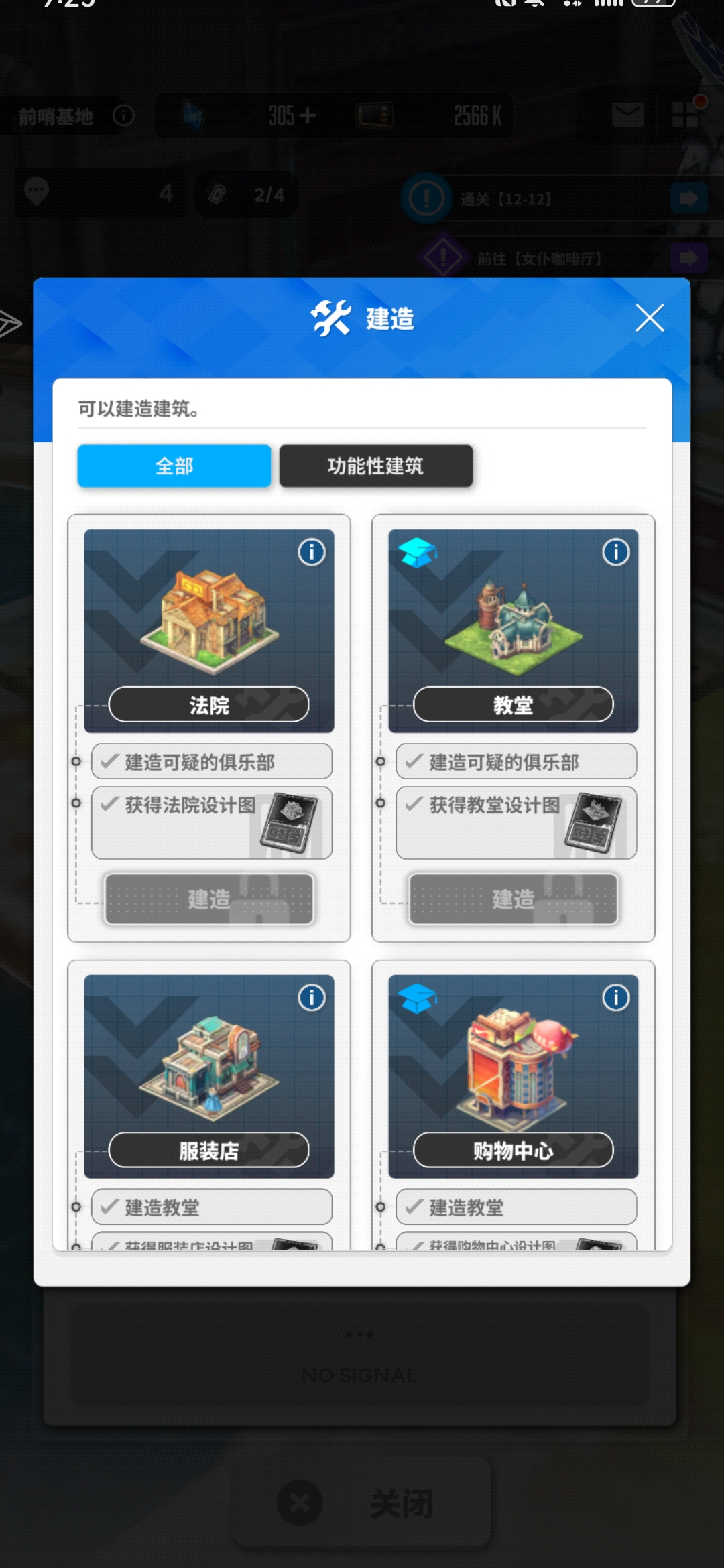Image resolution: width=724 pixels, height=1568 pixels.
Task: Tap the 建造 button under 教堂
Action: coord(513,899)
